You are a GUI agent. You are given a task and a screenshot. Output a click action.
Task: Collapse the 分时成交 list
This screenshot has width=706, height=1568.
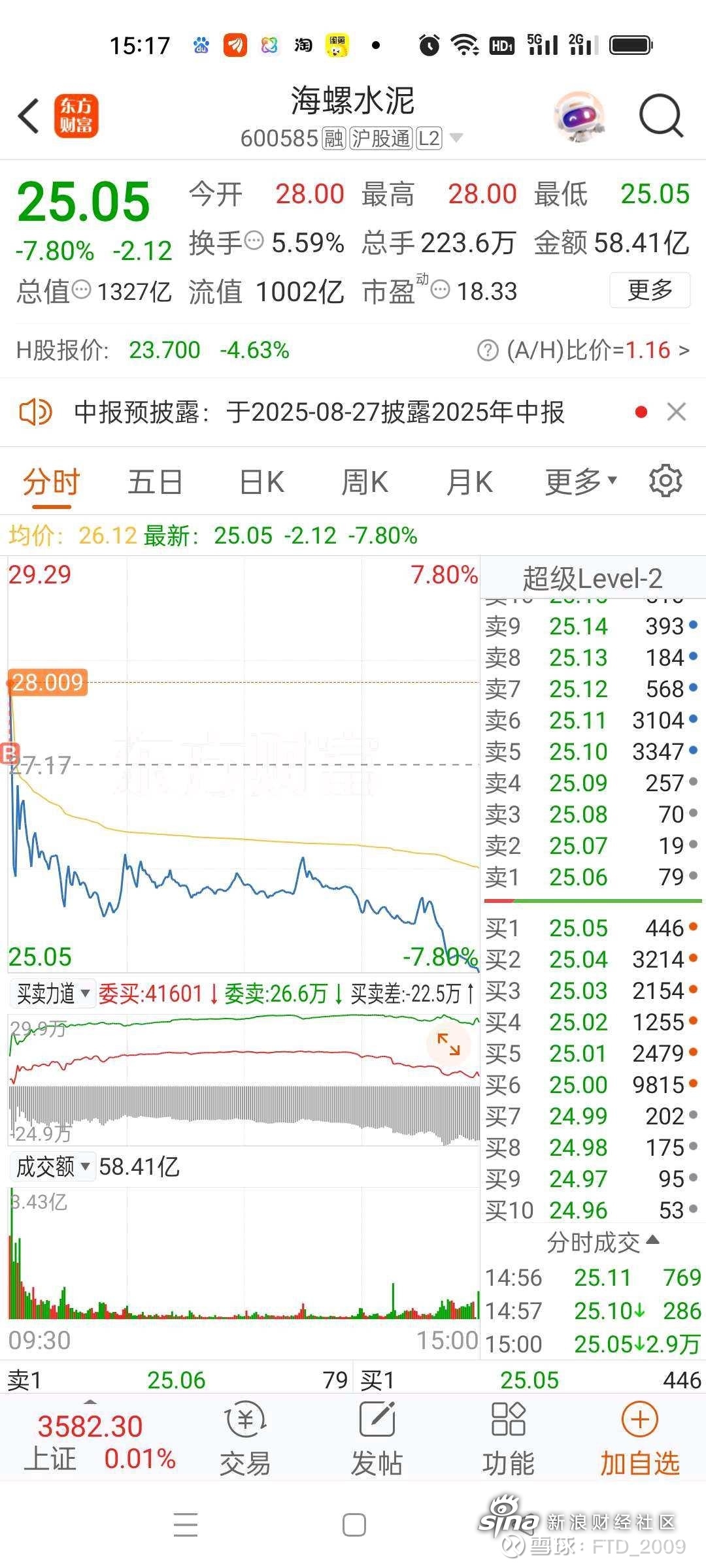coord(603,1242)
